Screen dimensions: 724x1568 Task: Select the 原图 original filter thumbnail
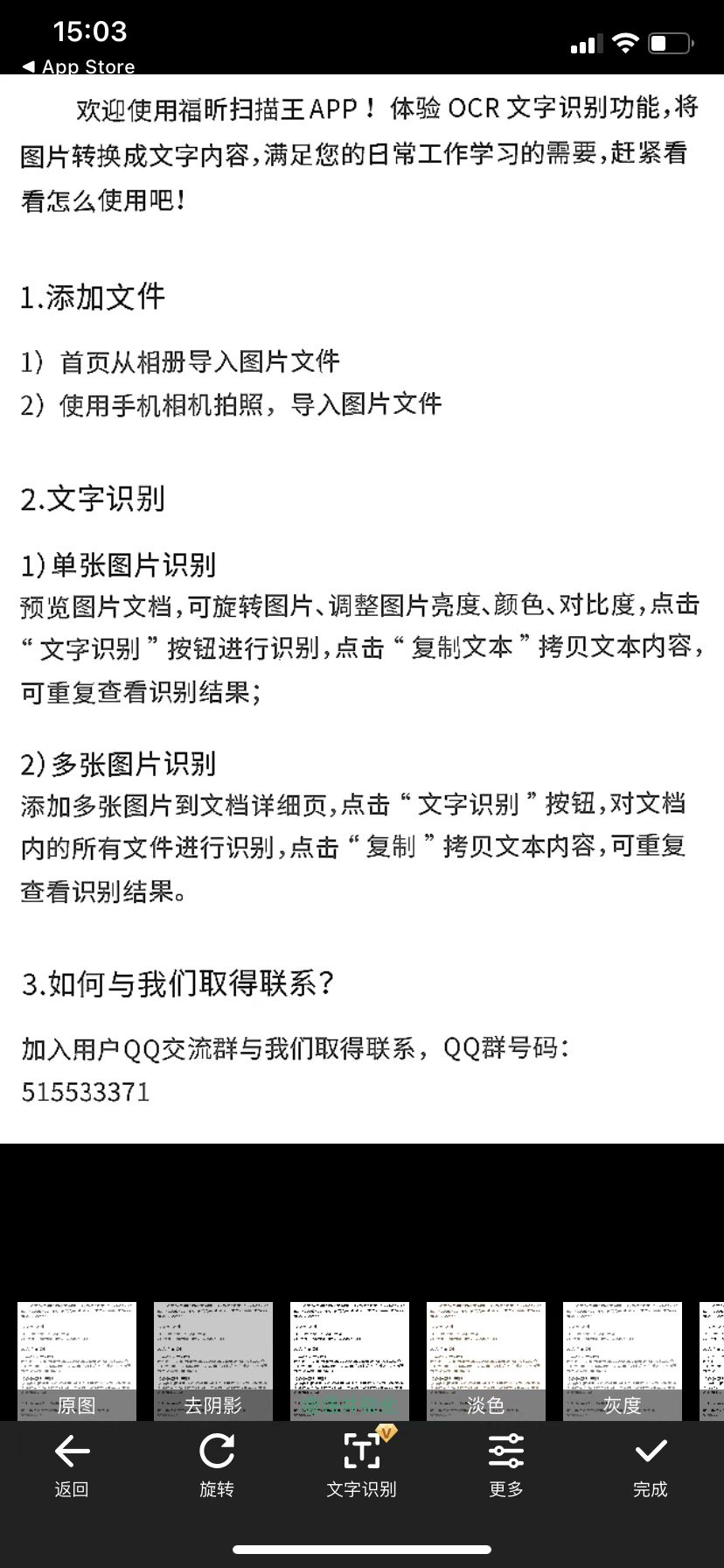tap(77, 1361)
